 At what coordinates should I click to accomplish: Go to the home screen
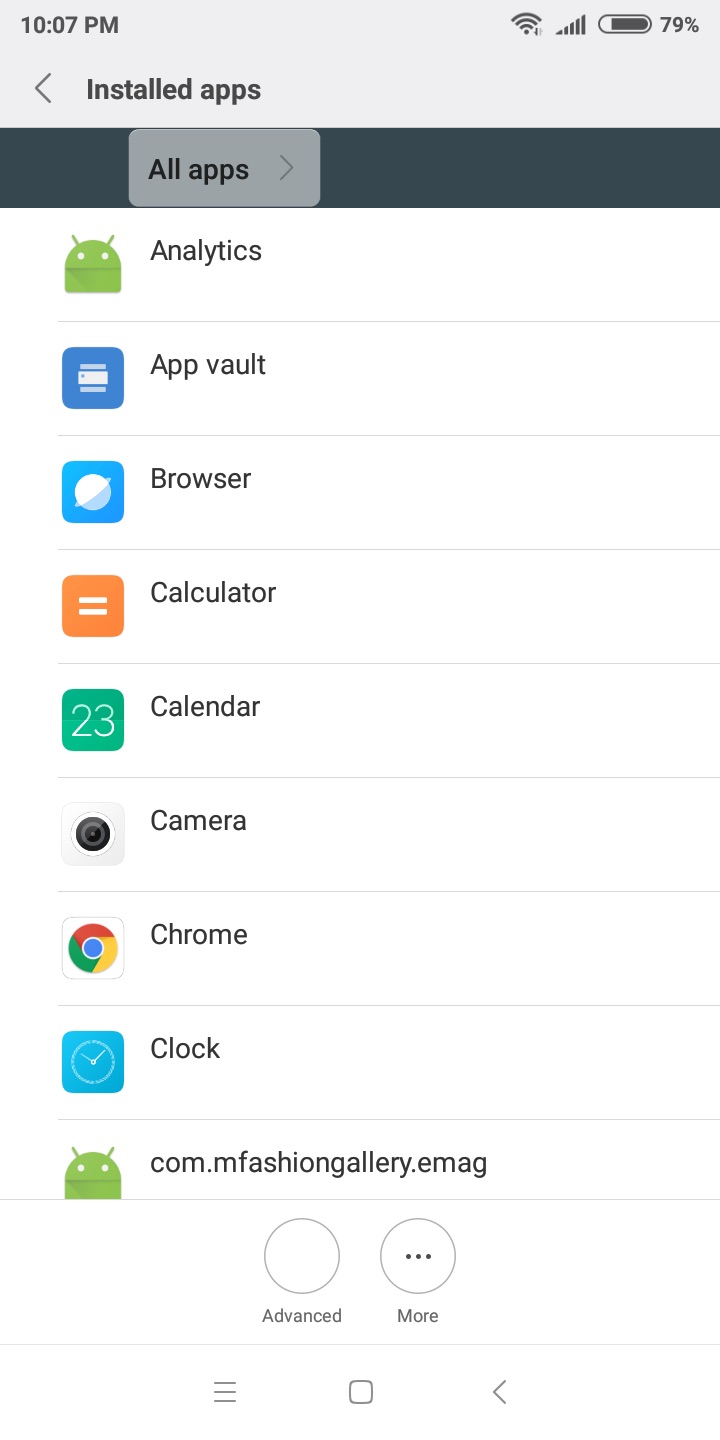361,1392
